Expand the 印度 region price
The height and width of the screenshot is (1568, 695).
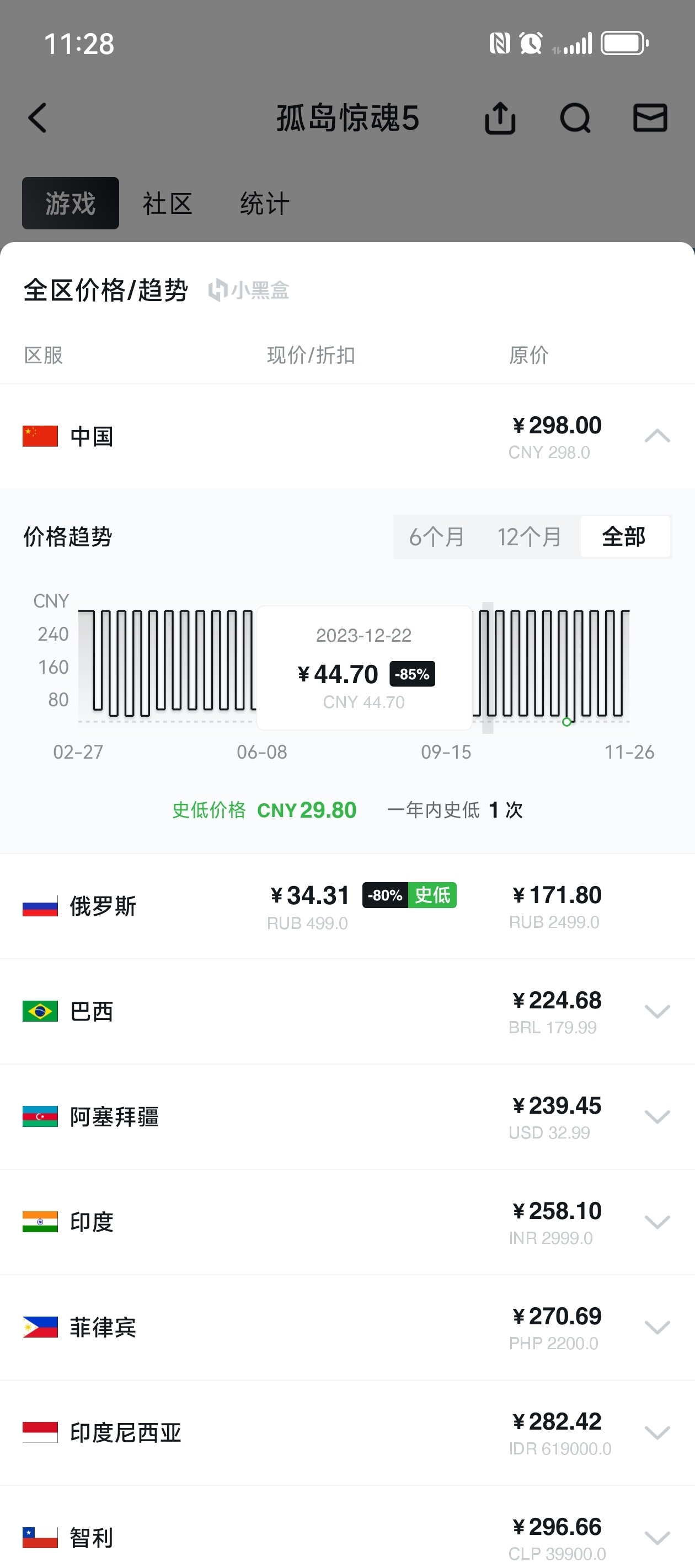(657, 1222)
